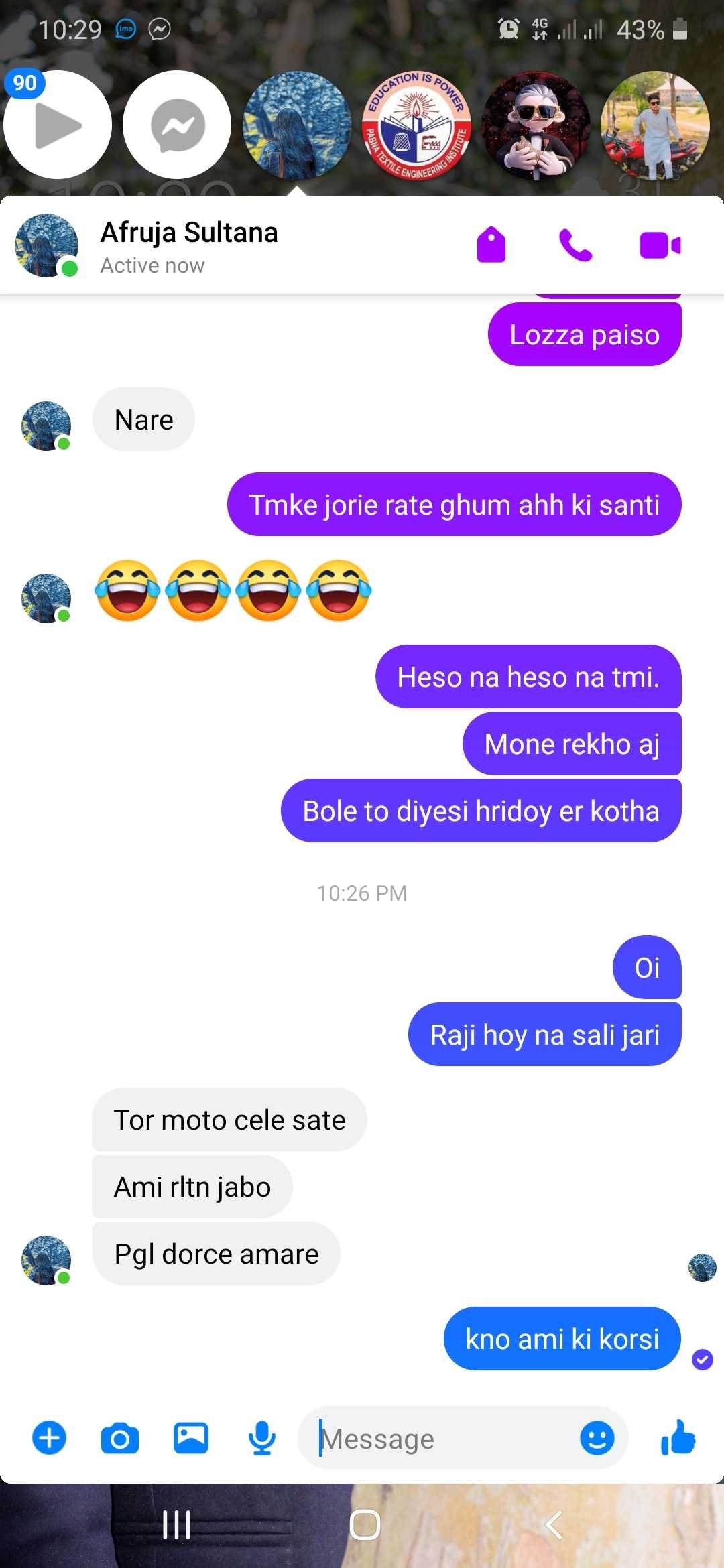Open more options with the plus icon
The width and height of the screenshot is (724, 1568).
pyautogui.click(x=50, y=1438)
